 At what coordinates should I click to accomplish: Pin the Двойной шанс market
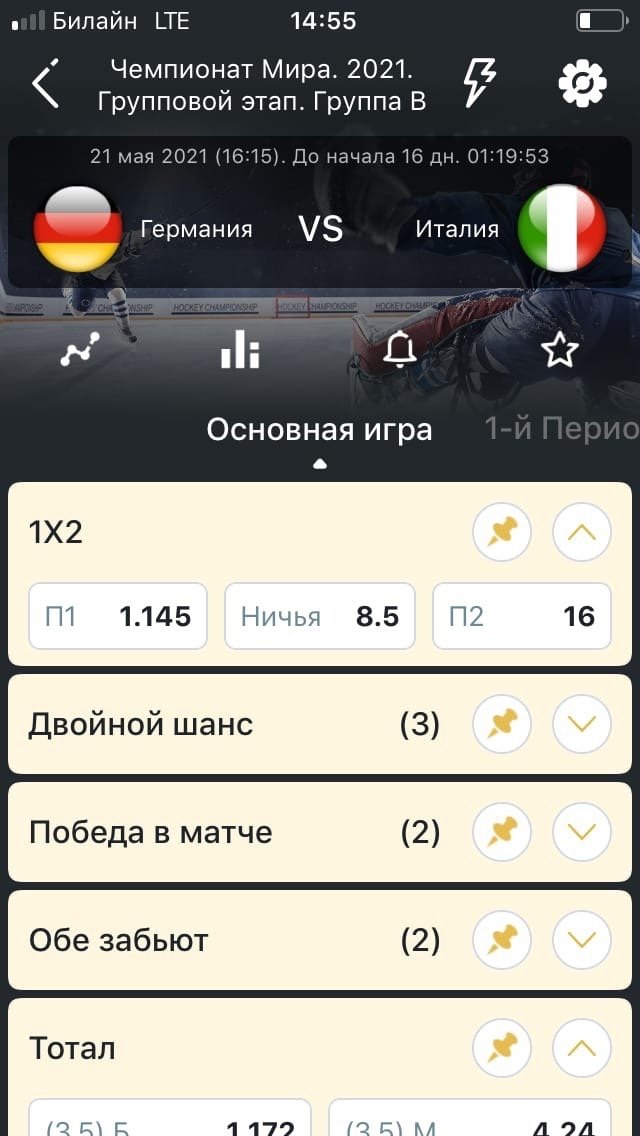[502, 724]
